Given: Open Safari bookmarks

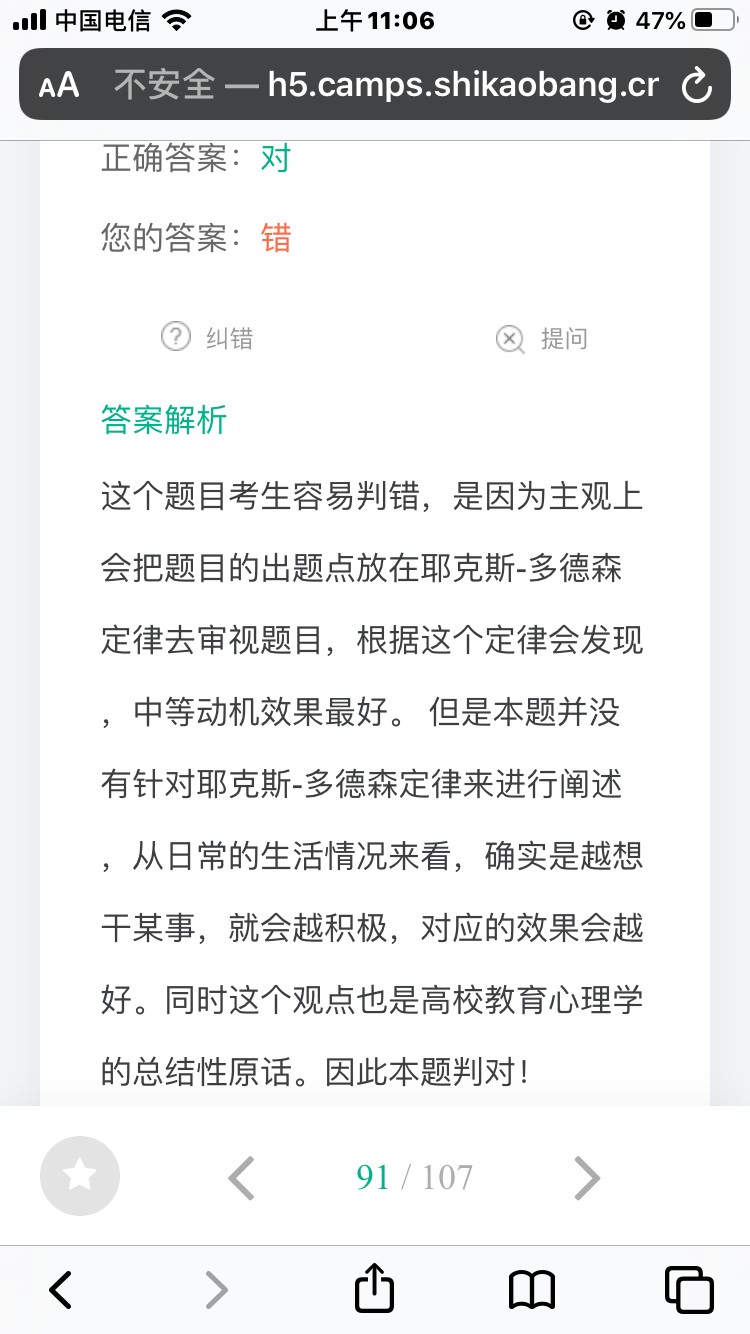Looking at the screenshot, I should [x=531, y=1290].
